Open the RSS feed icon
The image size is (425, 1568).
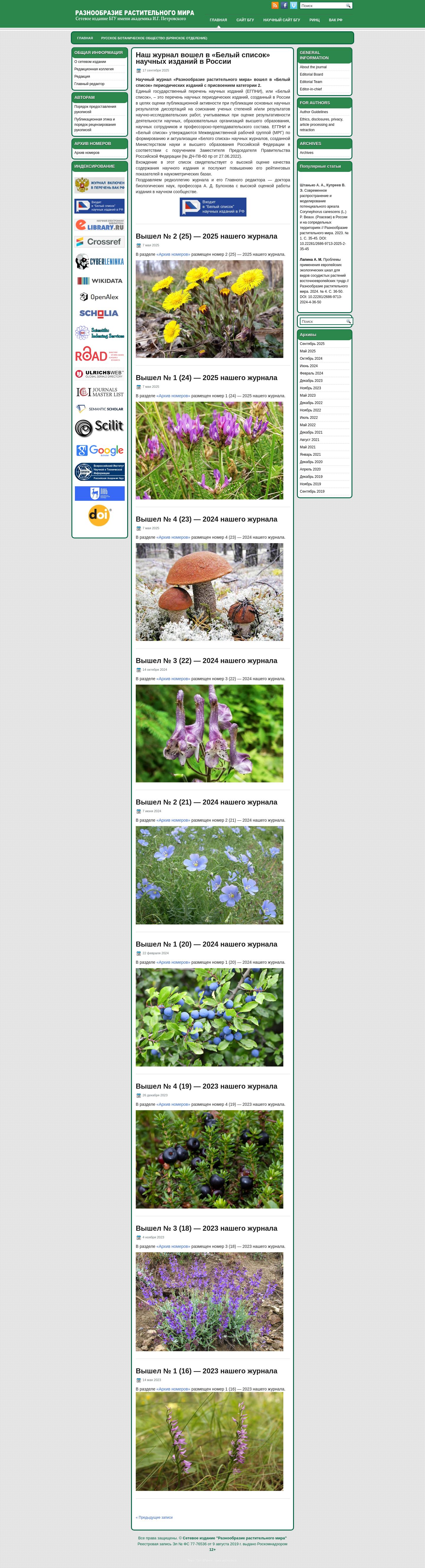click(x=275, y=6)
